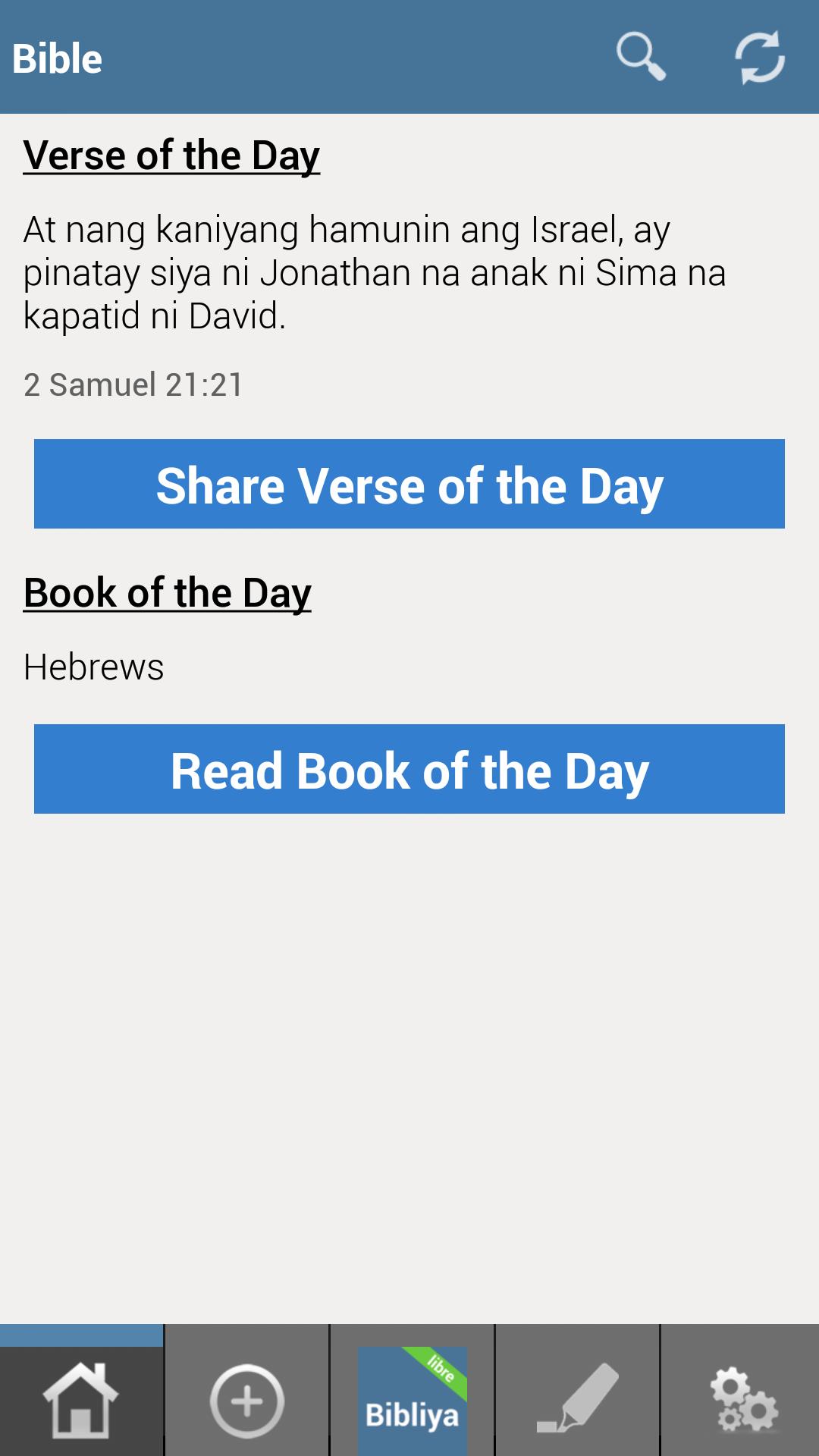
Task: Tap the Book of the Day heading
Action: [168, 594]
